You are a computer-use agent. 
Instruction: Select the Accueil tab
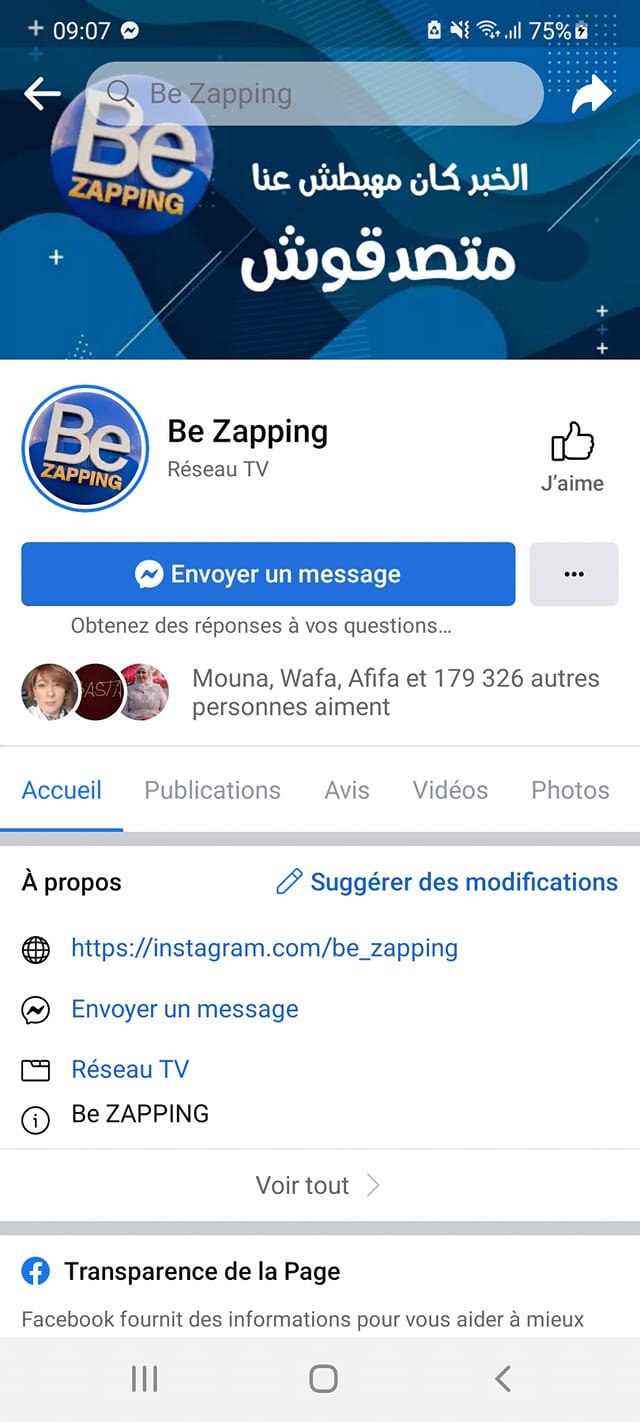pos(62,790)
